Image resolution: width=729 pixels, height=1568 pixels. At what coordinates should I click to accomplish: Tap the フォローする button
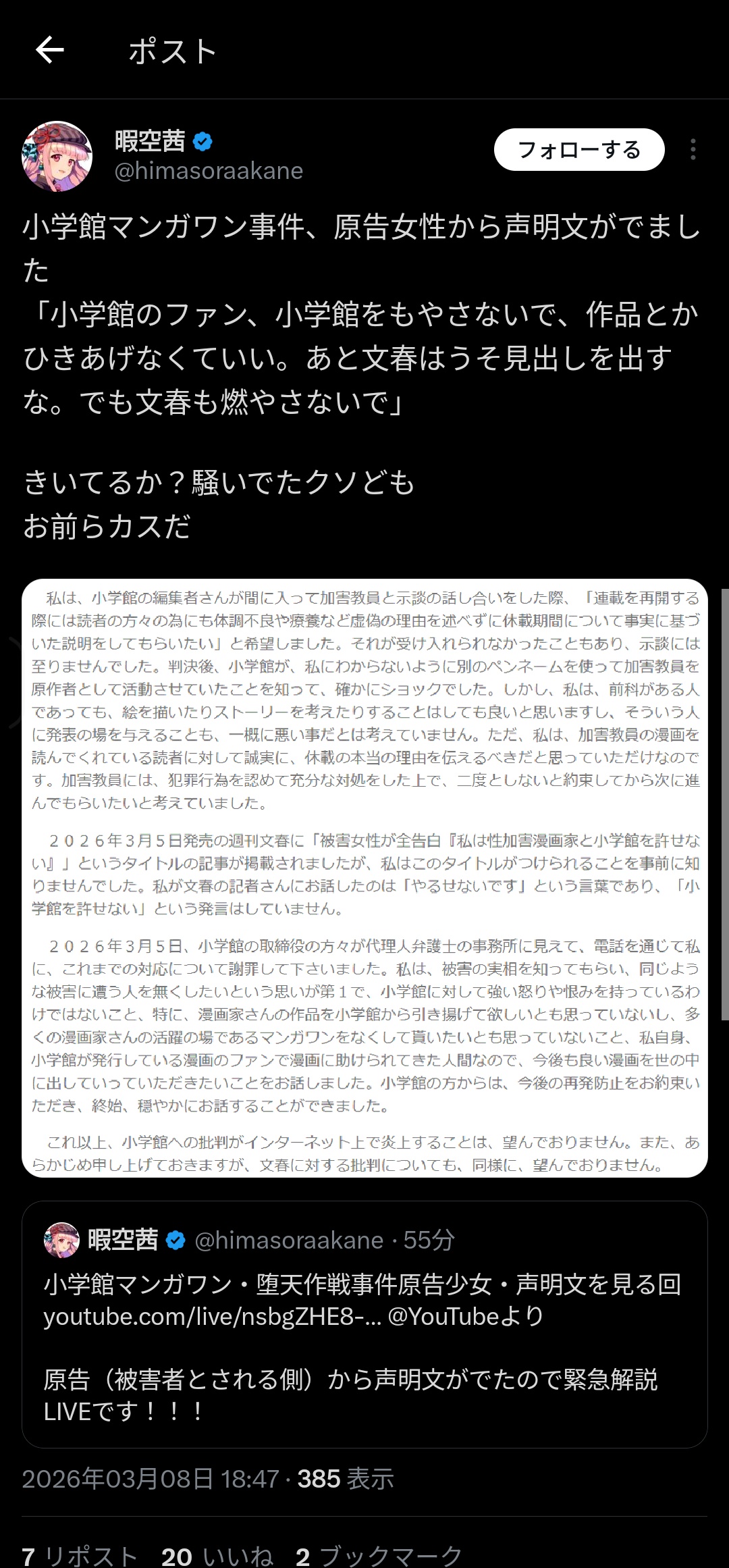579,149
